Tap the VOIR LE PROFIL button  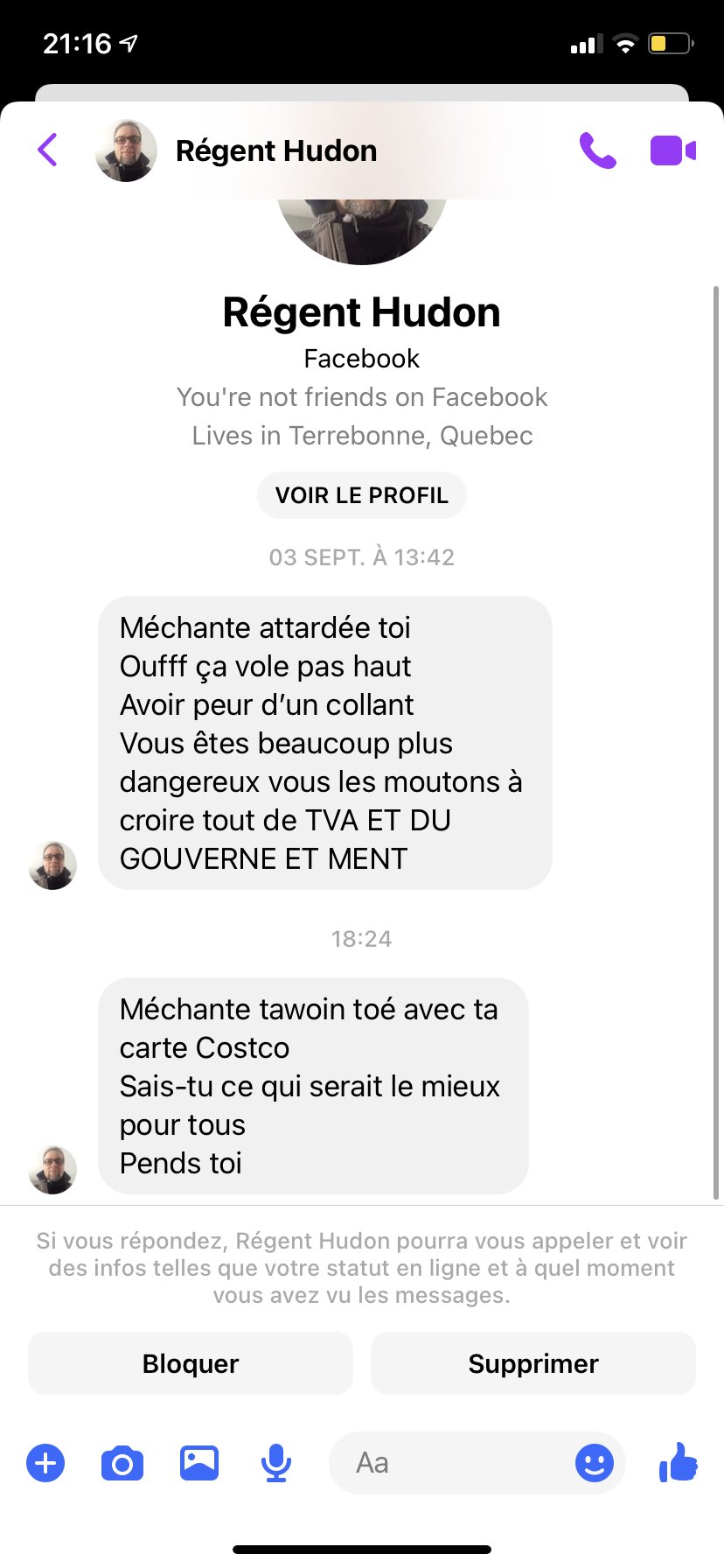(x=361, y=495)
